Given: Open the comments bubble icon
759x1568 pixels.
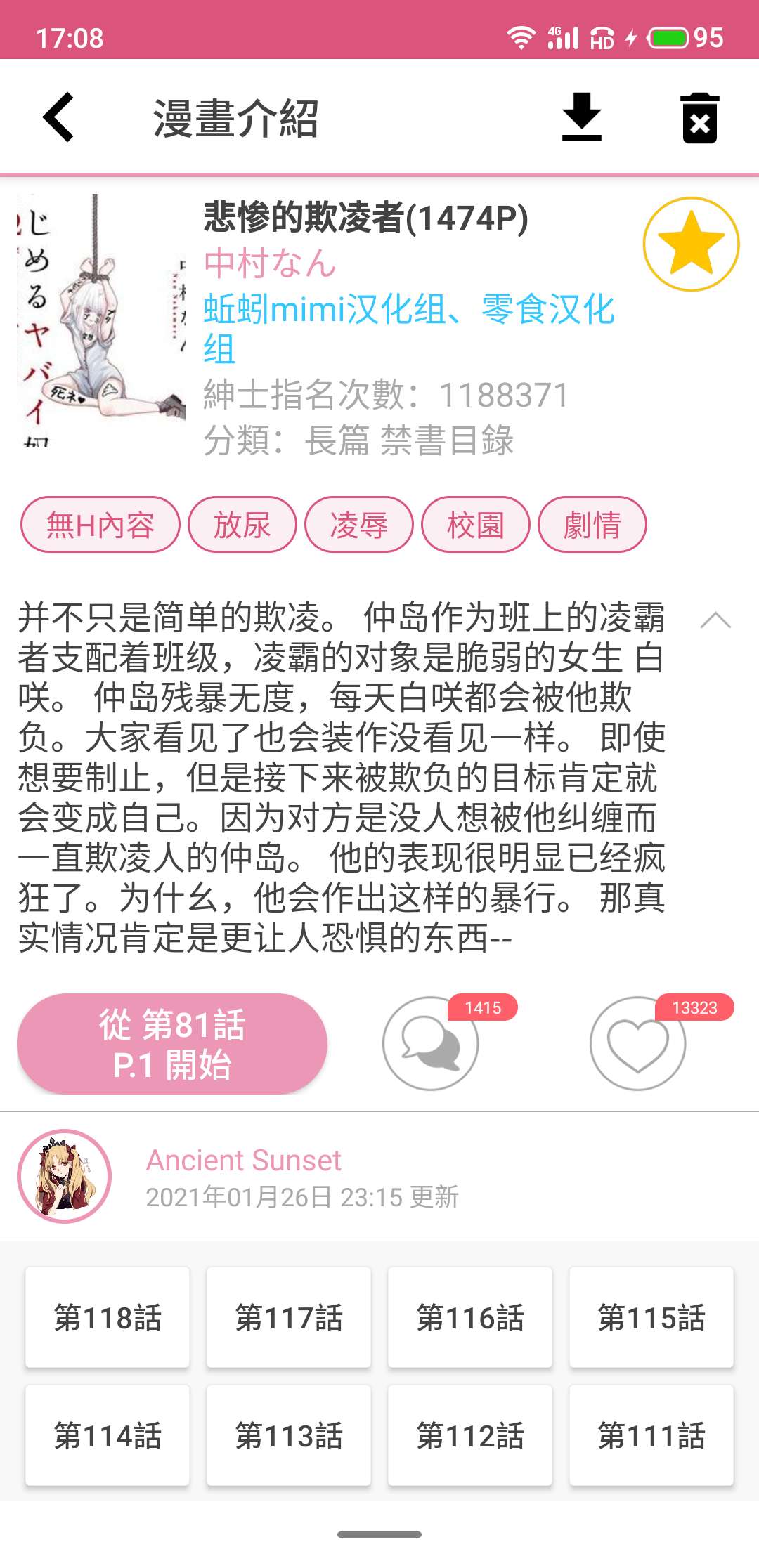Looking at the screenshot, I should 430,1044.
